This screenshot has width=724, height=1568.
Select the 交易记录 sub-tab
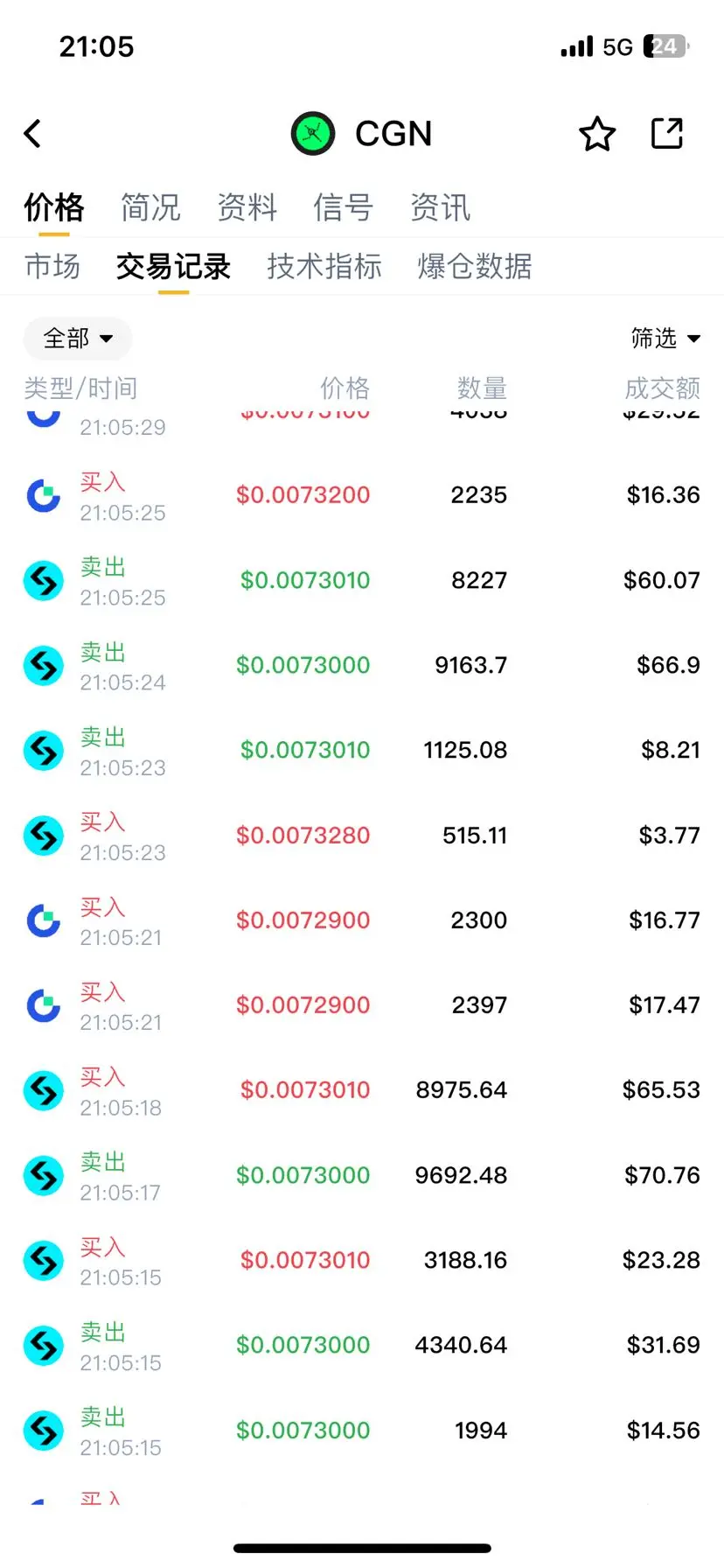tap(173, 266)
